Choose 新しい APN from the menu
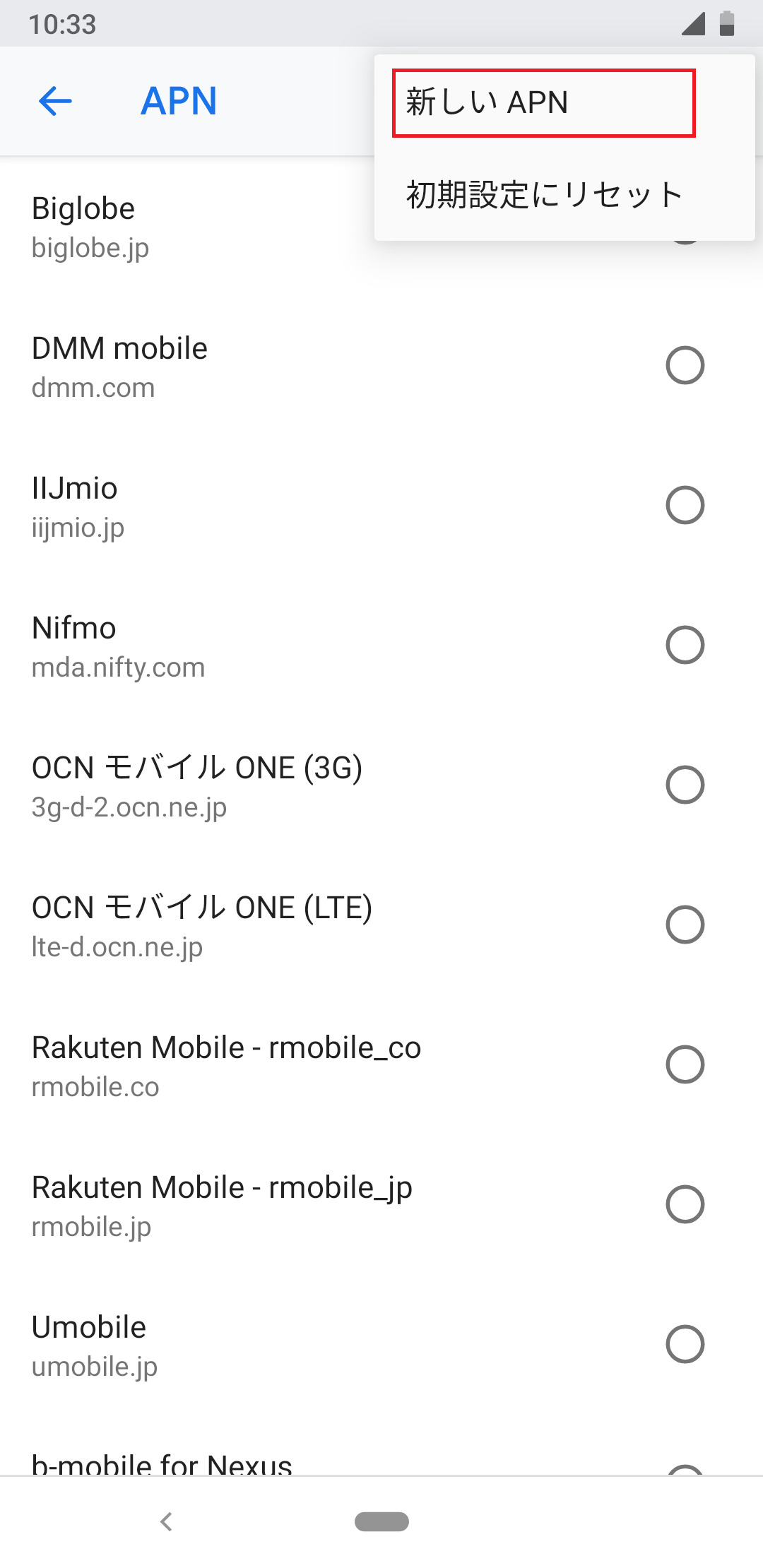The image size is (763, 1568). (x=543, y=103)
